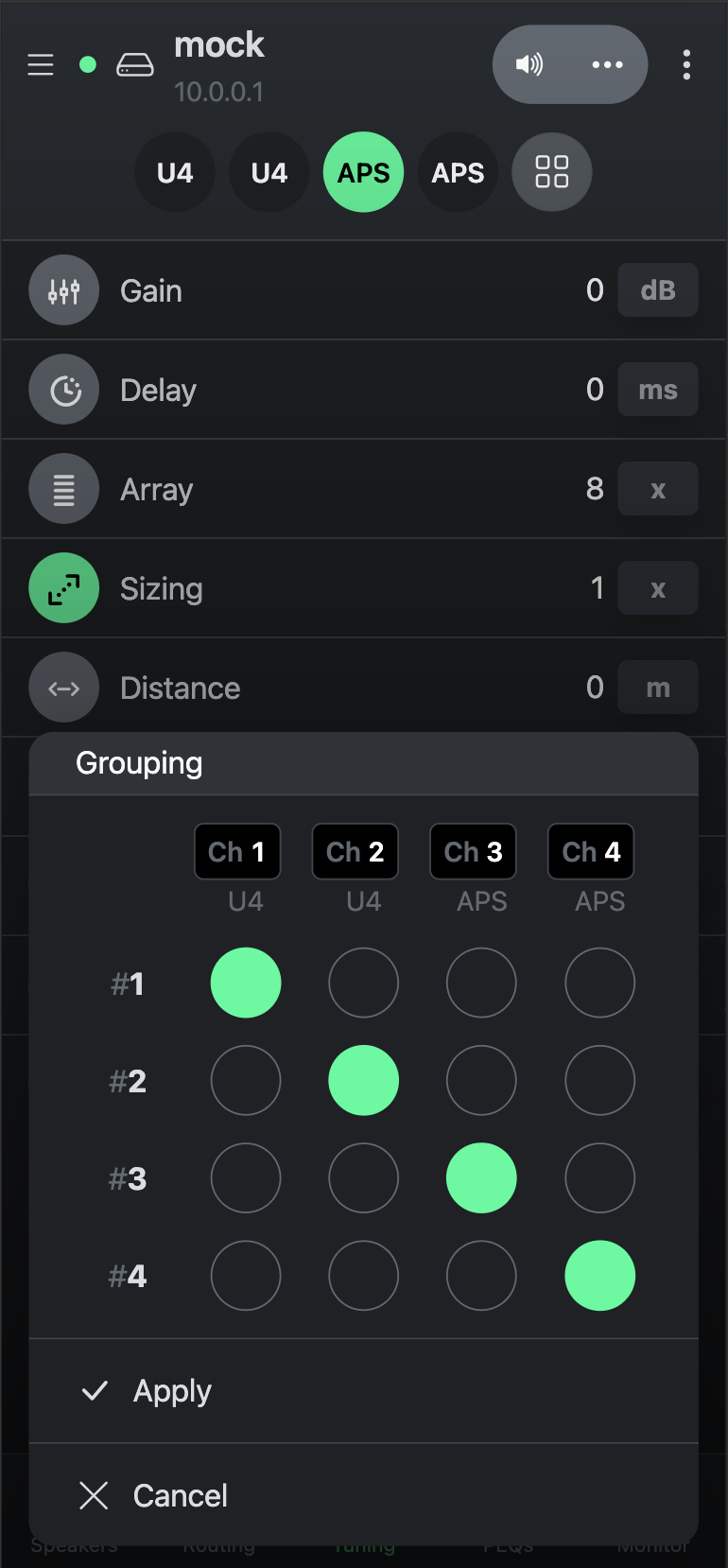The height and width of the screenshot is (1568, 728).
Task: Apply the grouping changes
Action: (x=172, y=1391)
